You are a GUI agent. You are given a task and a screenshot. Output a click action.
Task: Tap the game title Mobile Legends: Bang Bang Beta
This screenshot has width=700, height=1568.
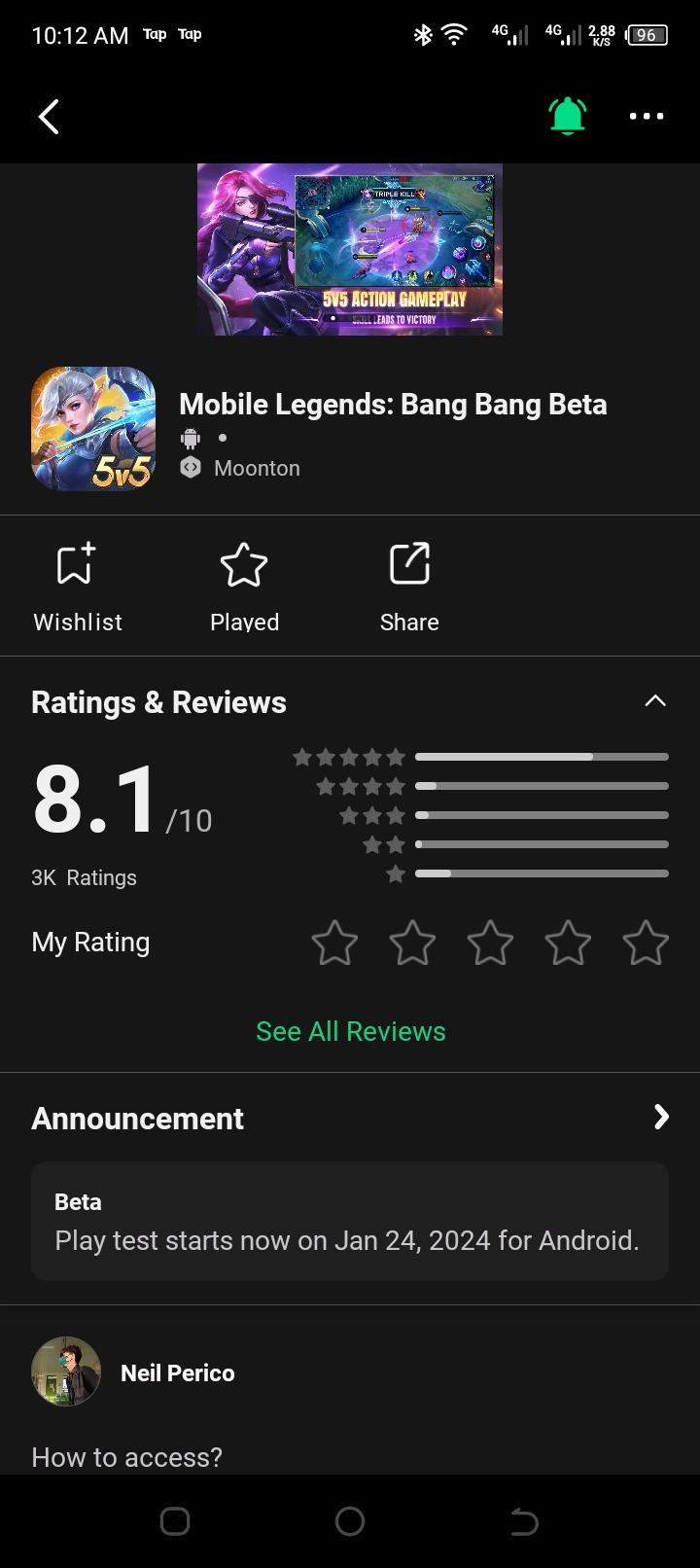(x=393, y=404)
